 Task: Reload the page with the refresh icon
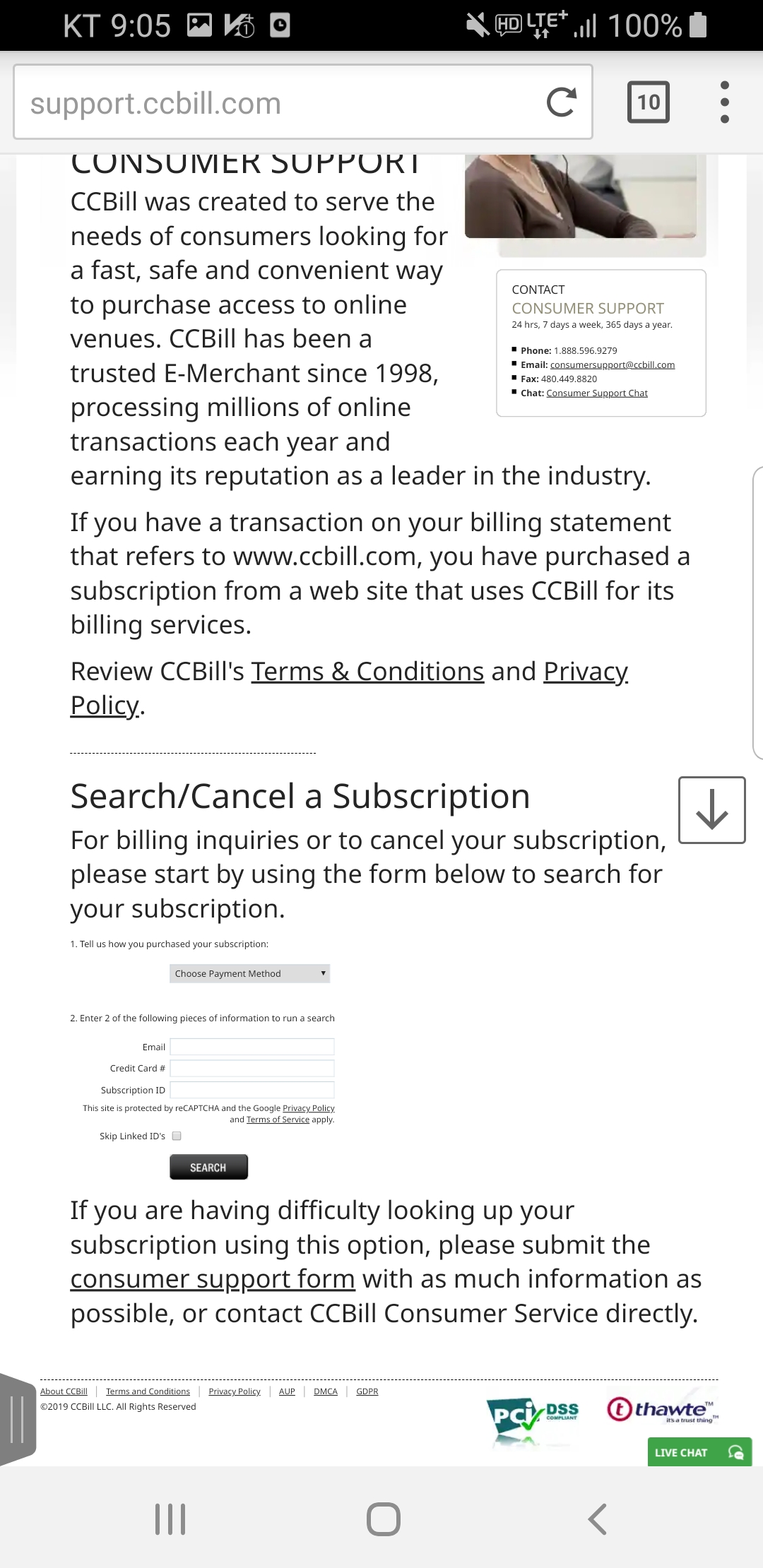point(562,102)
